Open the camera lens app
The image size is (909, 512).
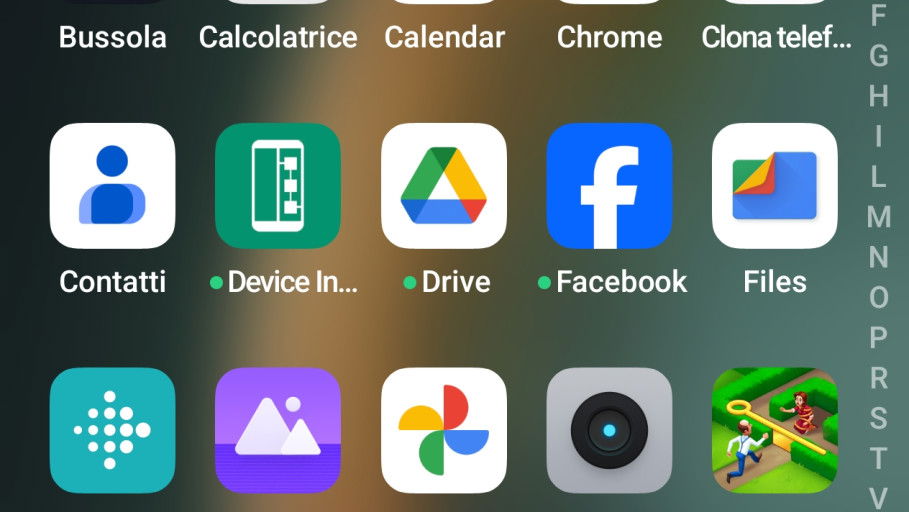pos(609,430)
